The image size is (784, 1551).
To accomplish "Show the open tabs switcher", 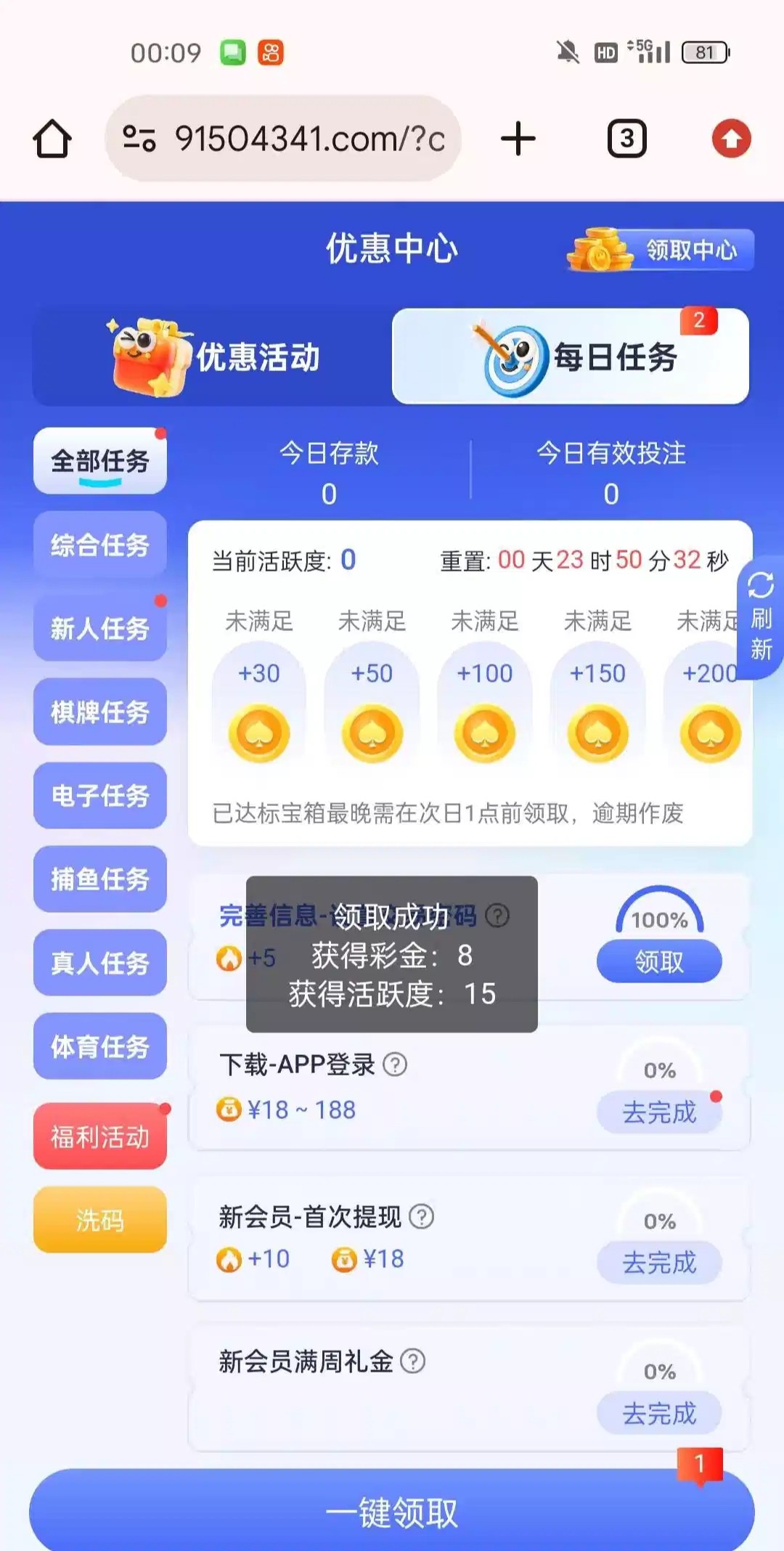I will pos(626,139).
